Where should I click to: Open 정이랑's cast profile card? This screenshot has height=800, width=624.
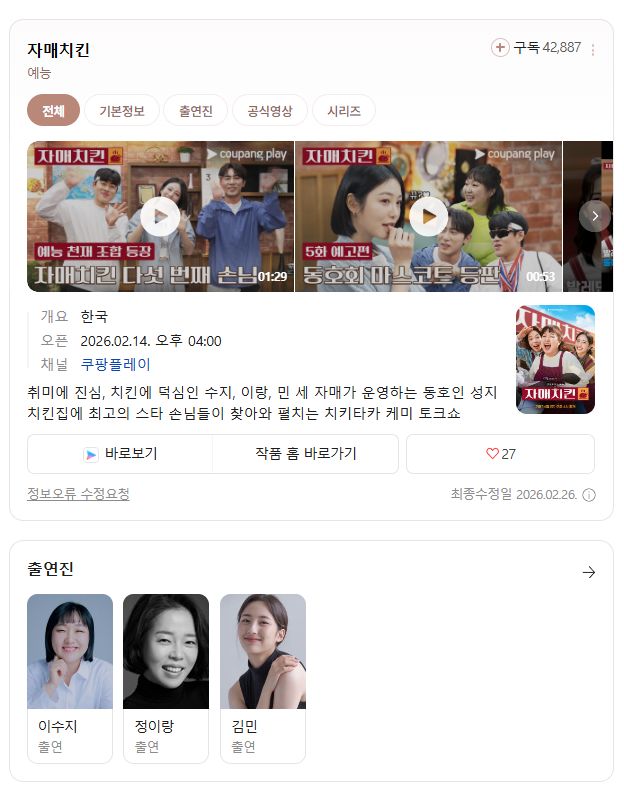click(x=166, y=678)
